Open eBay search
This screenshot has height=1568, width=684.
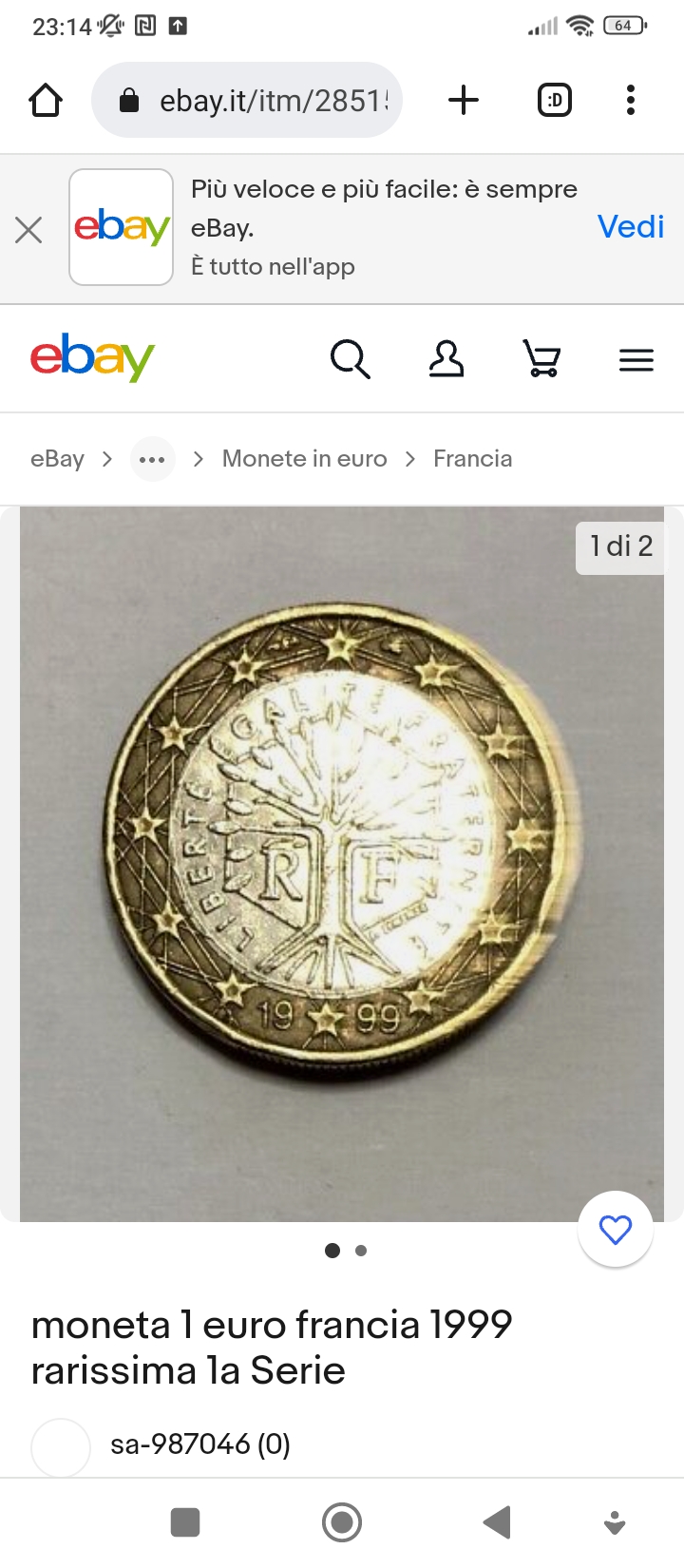pos(350,359)
